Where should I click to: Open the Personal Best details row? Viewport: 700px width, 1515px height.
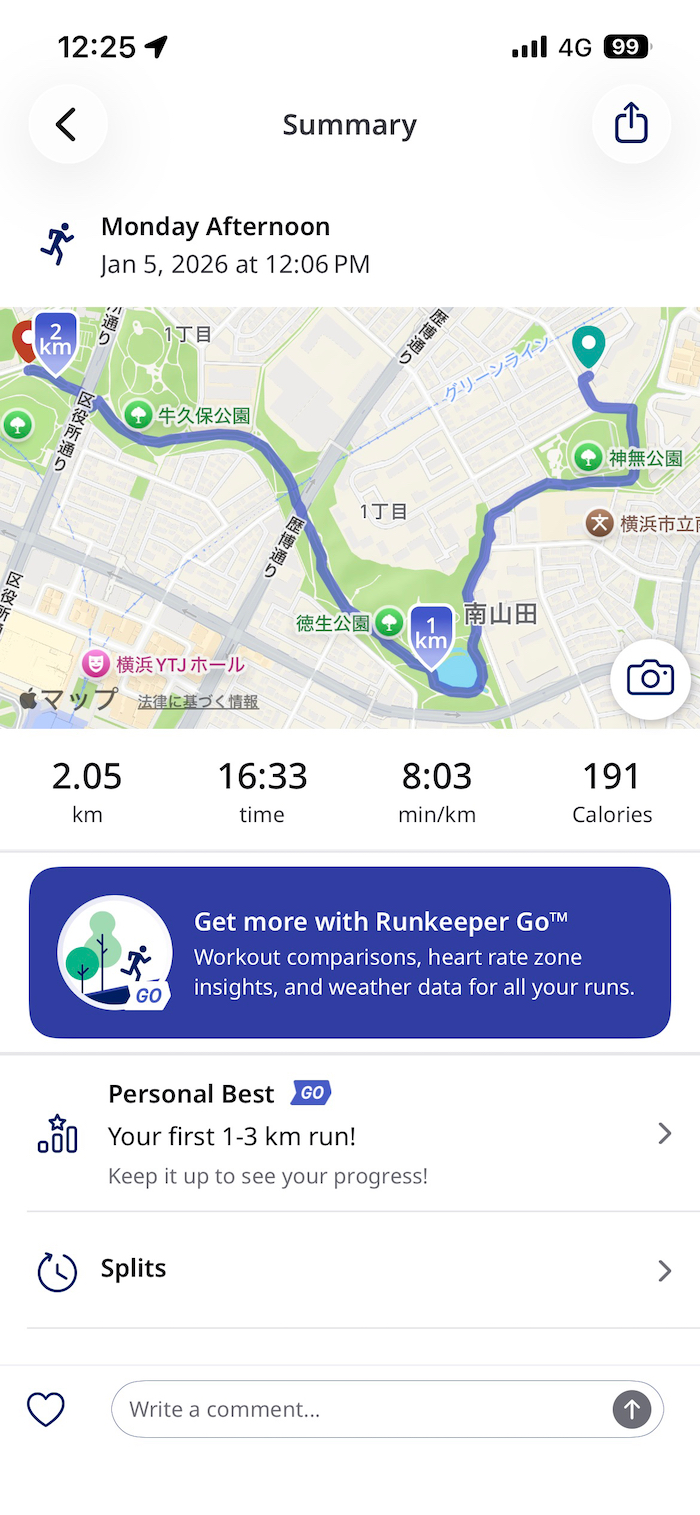[x=350, y=1133]
